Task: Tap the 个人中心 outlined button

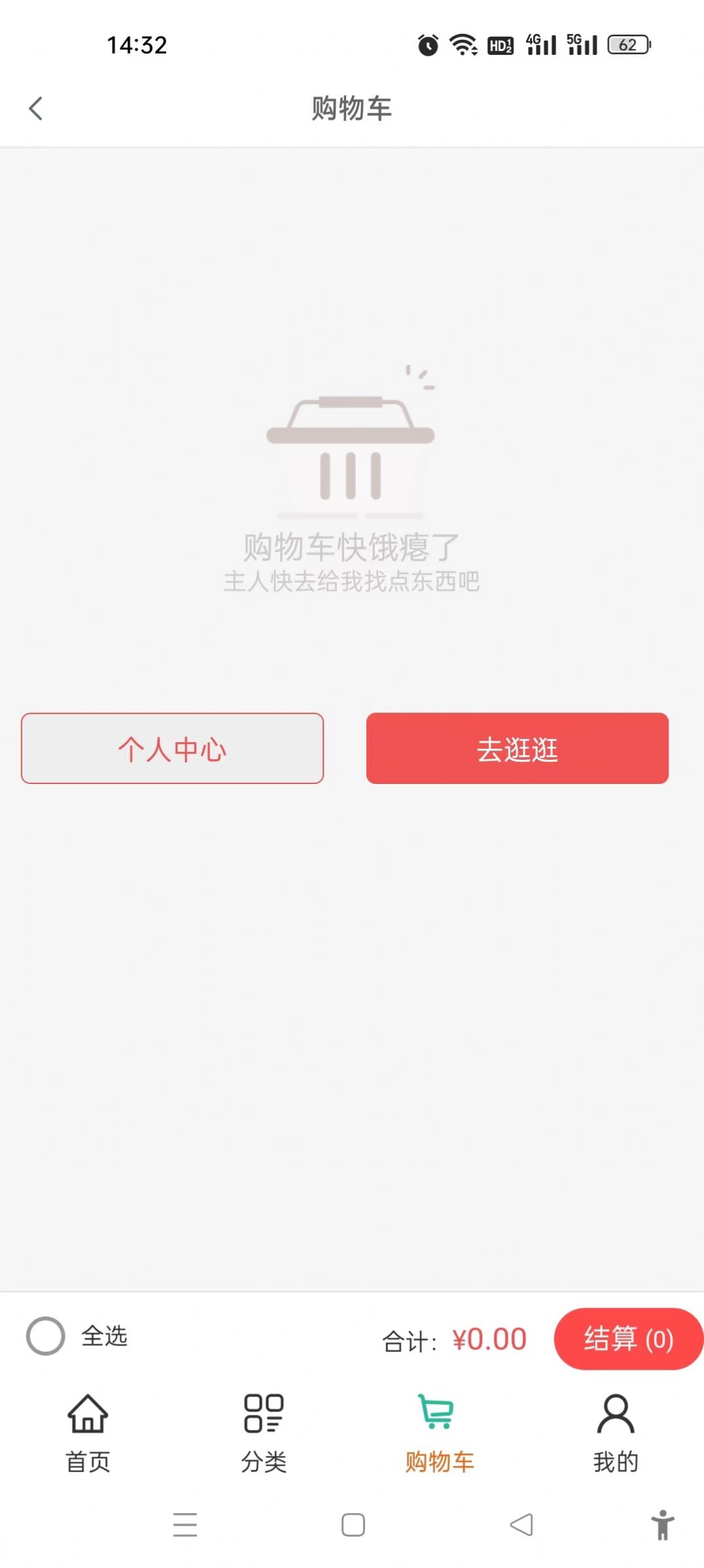Action: pos(172,749)
